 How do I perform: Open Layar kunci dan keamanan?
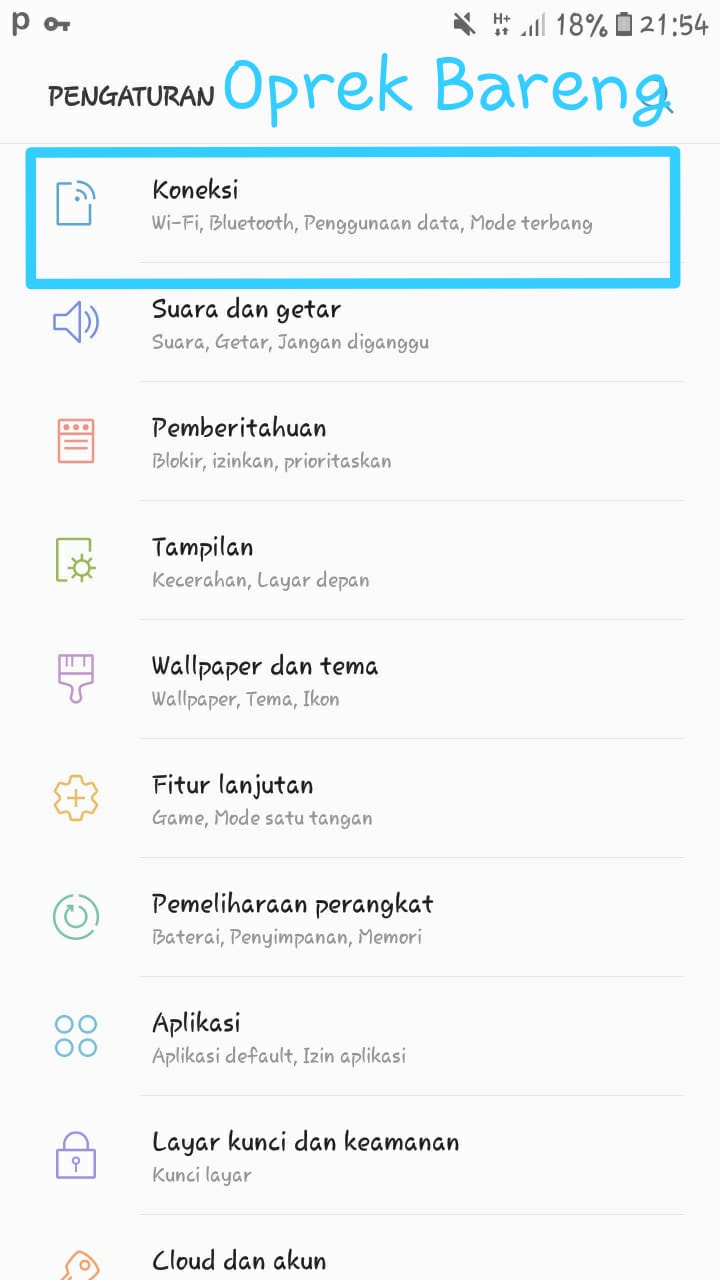point(360,1157)
